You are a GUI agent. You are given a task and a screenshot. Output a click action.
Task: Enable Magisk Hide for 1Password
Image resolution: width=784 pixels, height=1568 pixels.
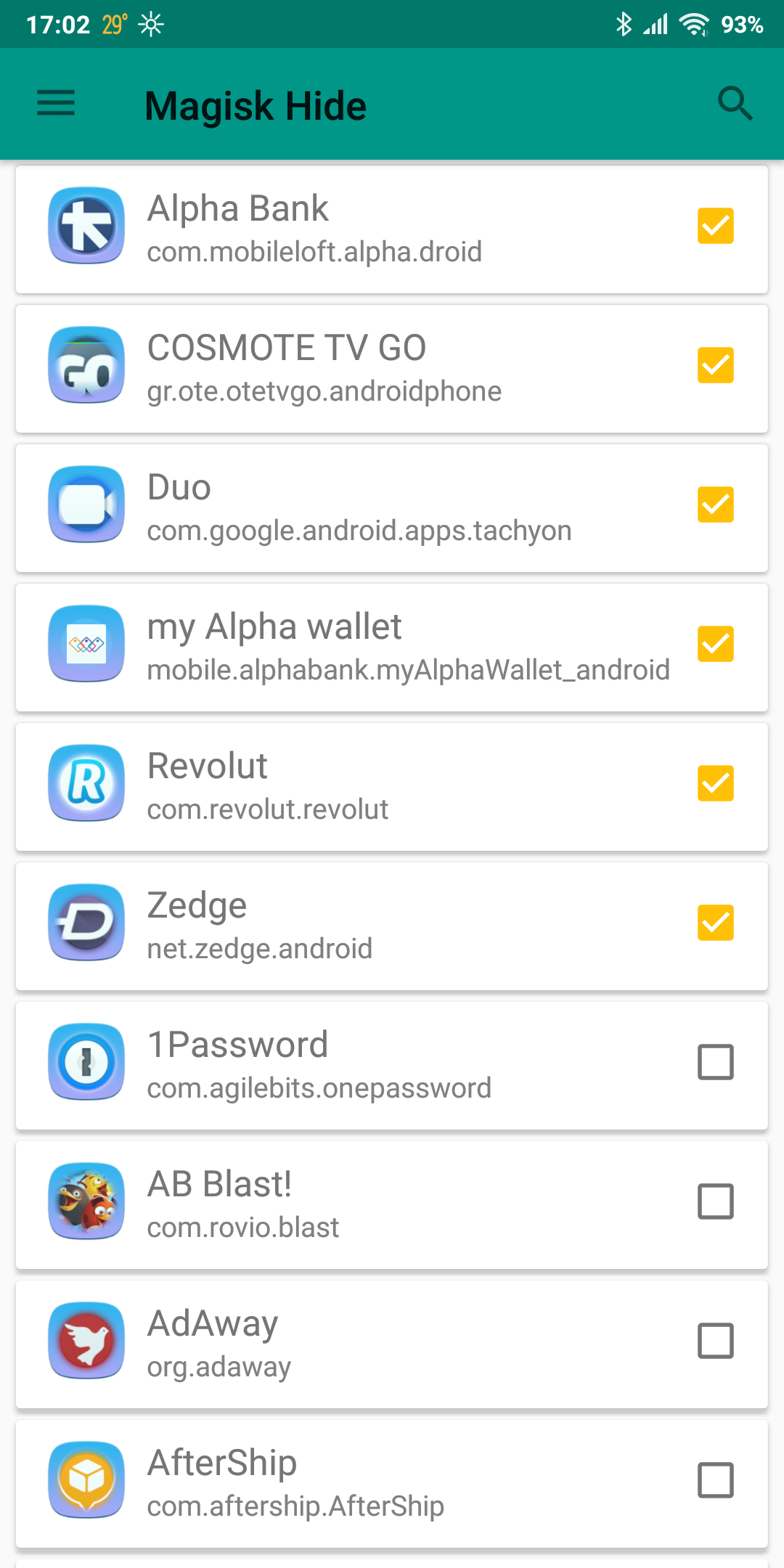(715, 1062)
